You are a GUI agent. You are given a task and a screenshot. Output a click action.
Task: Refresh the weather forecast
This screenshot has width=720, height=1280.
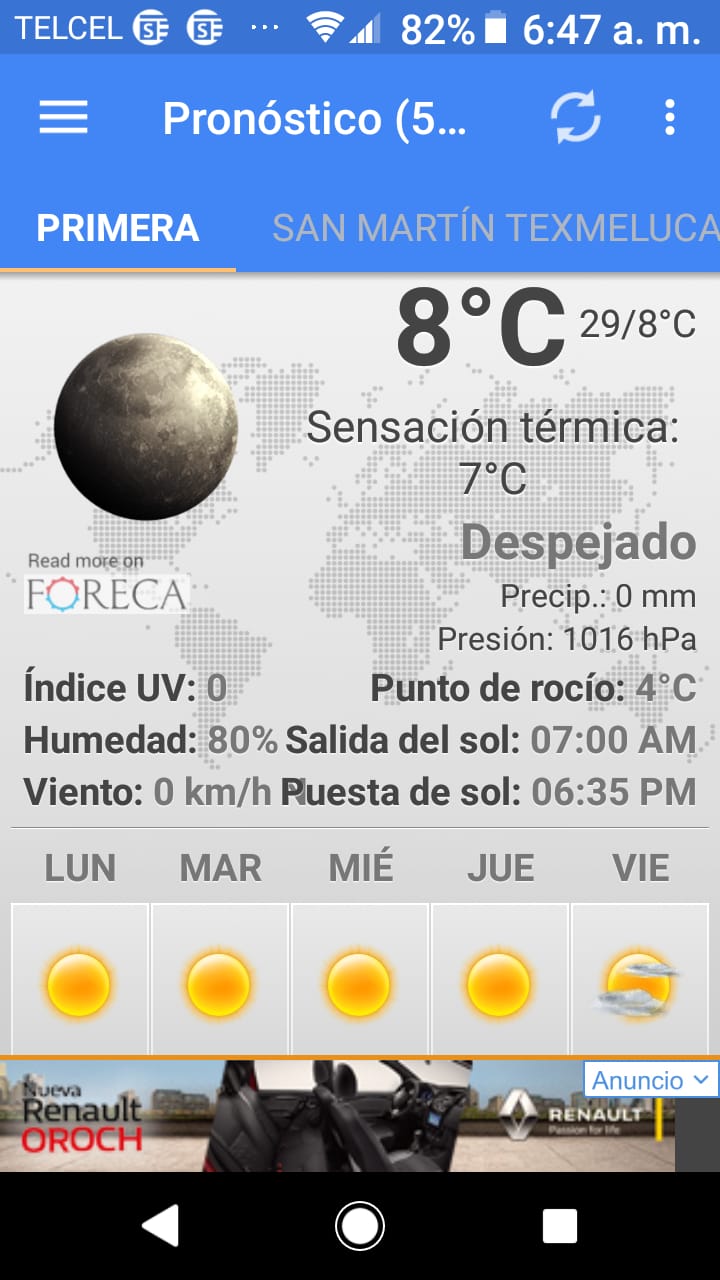[576, 118]
